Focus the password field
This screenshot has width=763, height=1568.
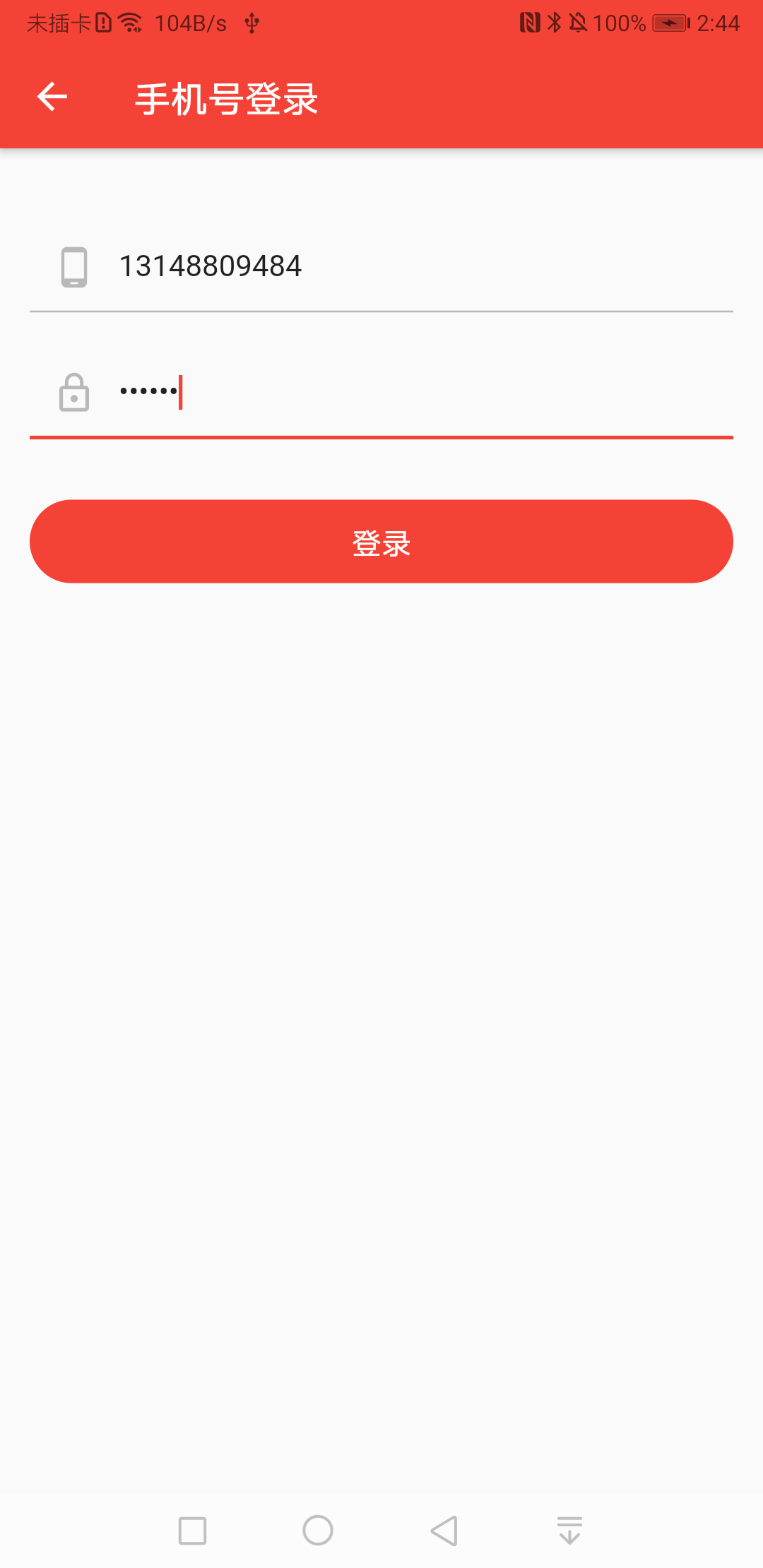(x=381, y=393)
